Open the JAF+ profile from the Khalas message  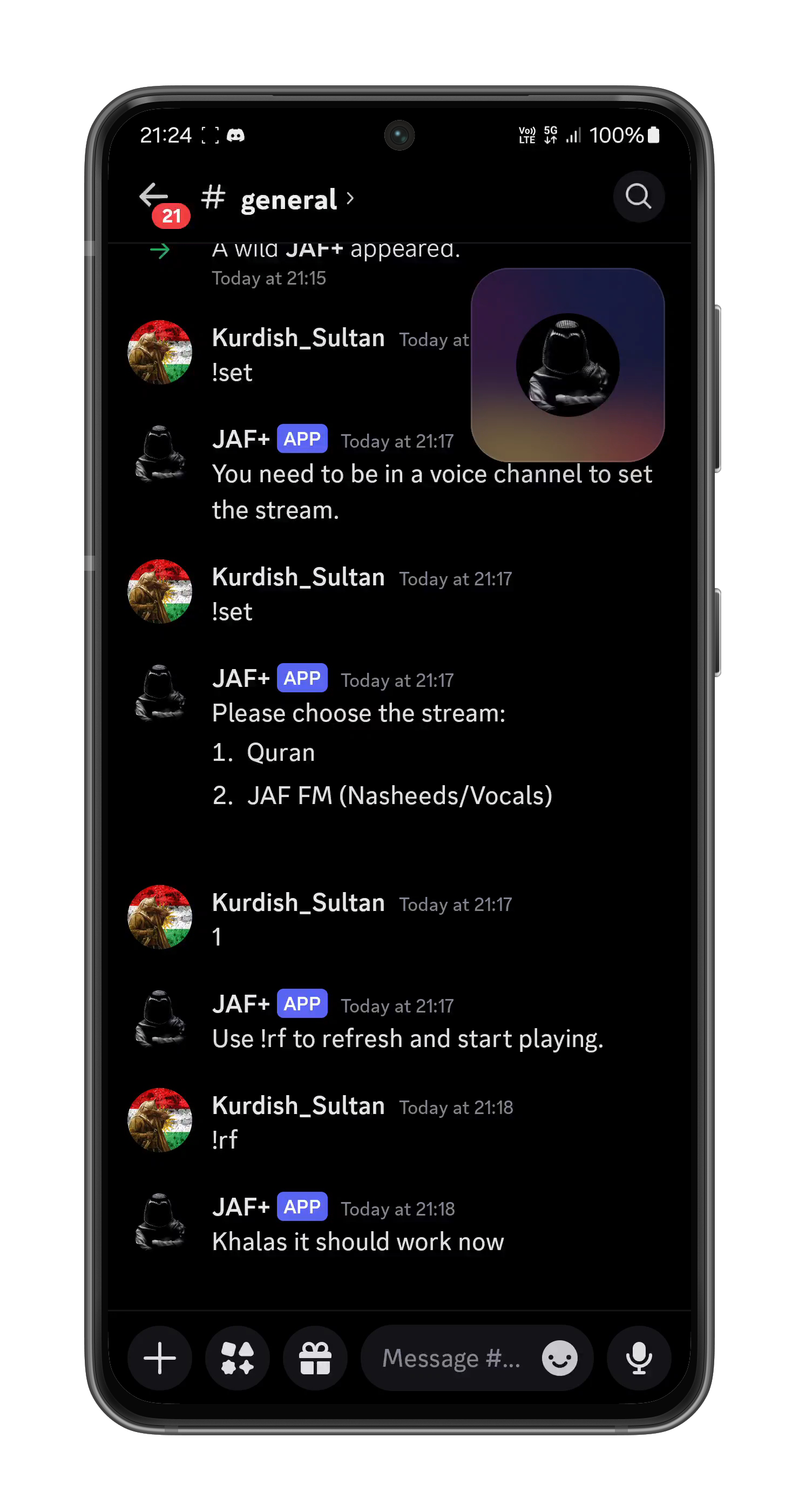pyautogui.click(x=160, y=1221)
